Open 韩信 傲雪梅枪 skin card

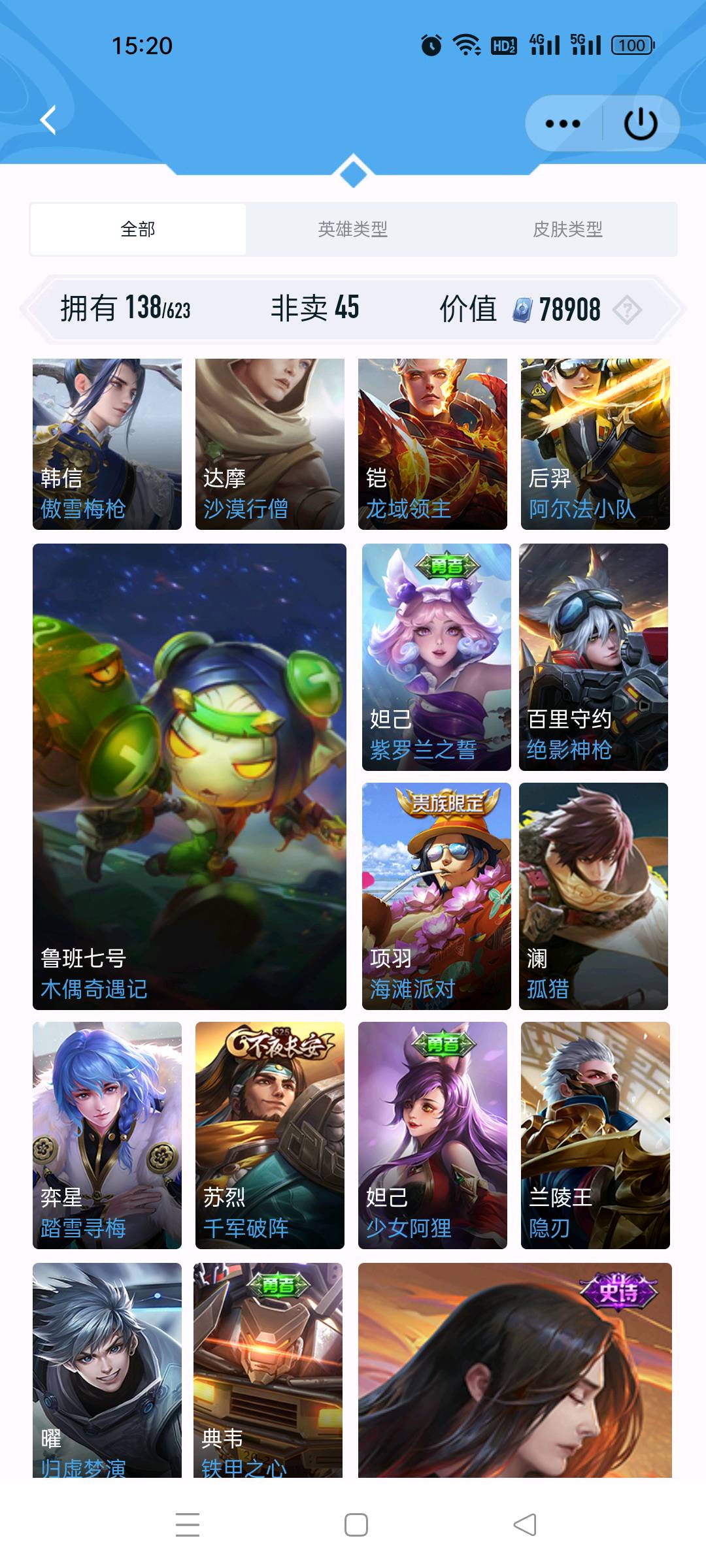tap(107, 444)
